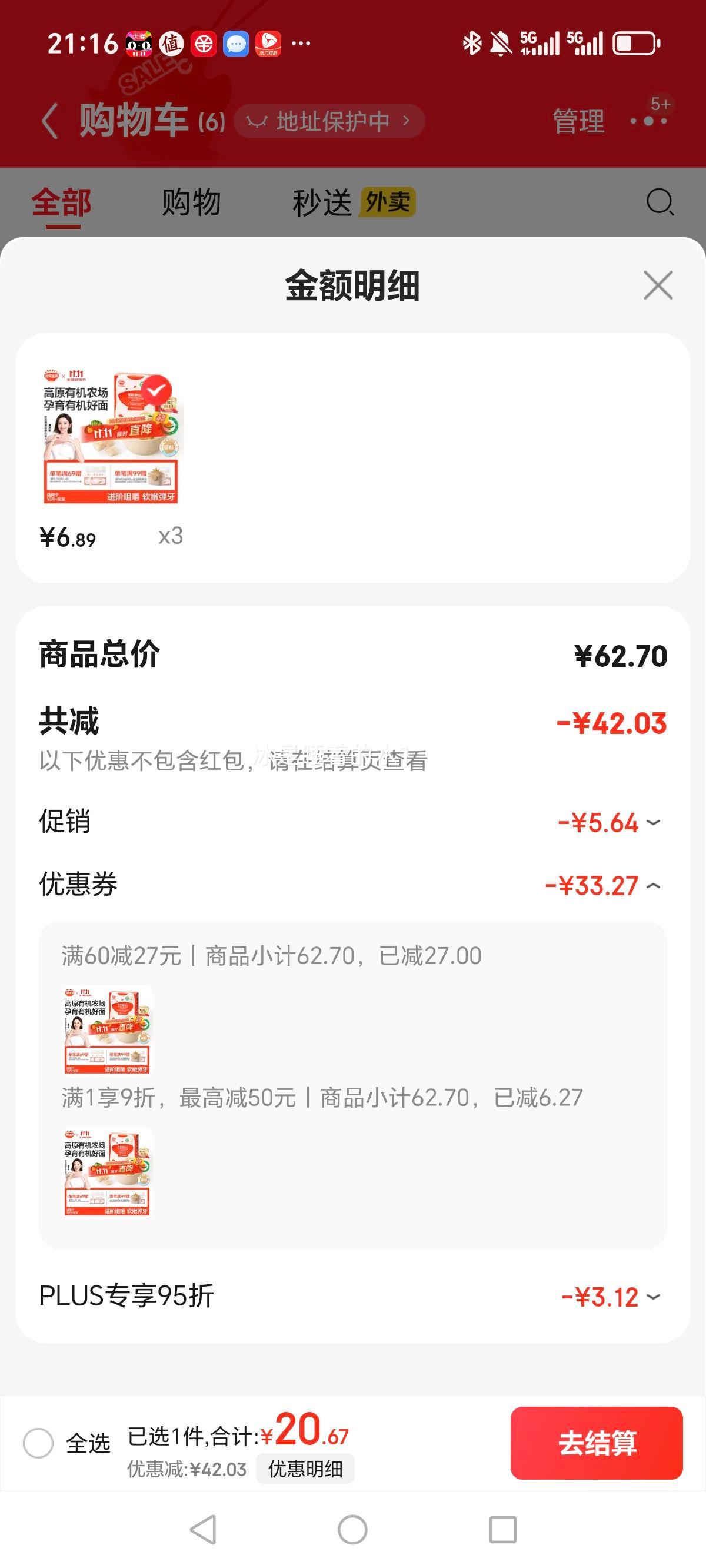Expand the 促销 discount breakdown
This screenshot has height=1568, width=706.
click(x=652, y=823)
